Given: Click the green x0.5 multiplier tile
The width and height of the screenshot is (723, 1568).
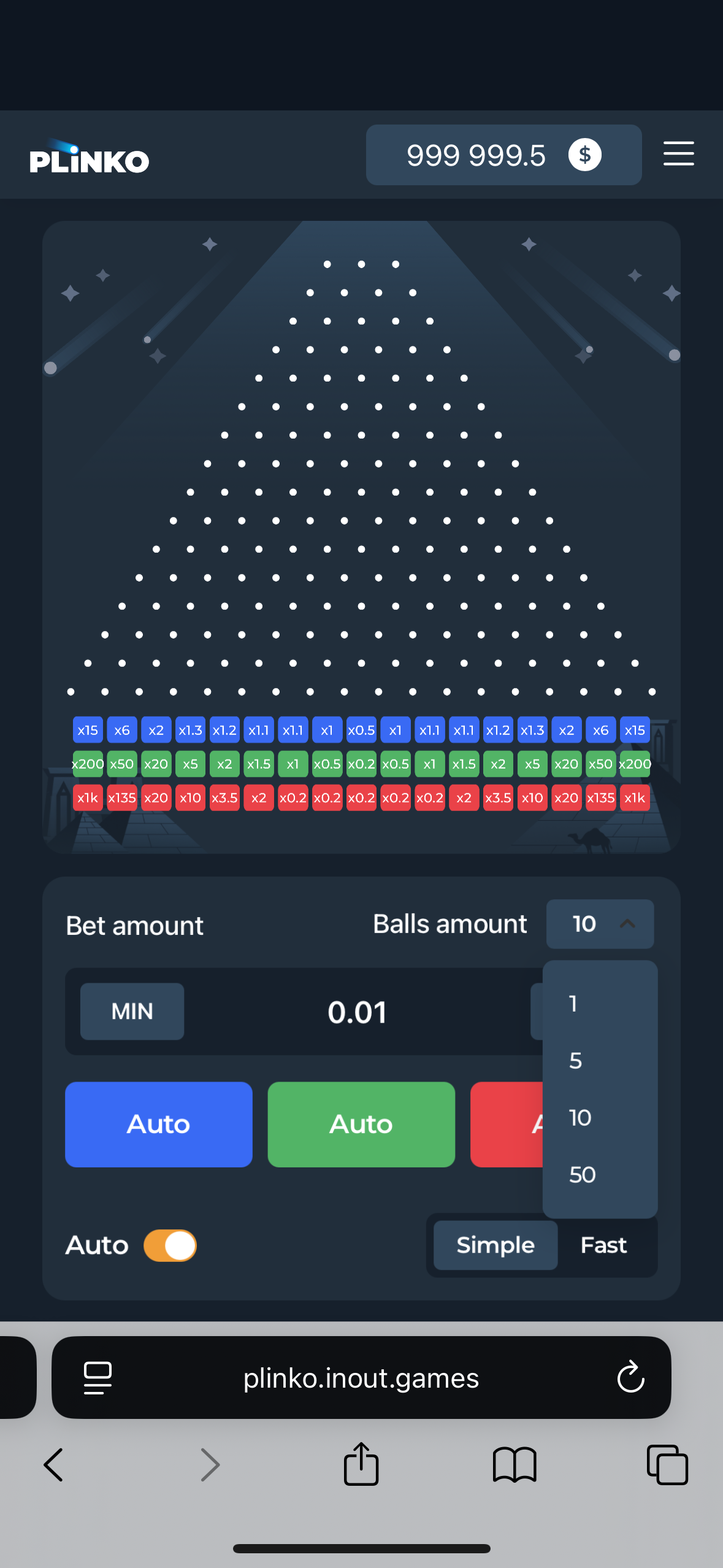Looking at the screenshot, I should click(327, 764).
